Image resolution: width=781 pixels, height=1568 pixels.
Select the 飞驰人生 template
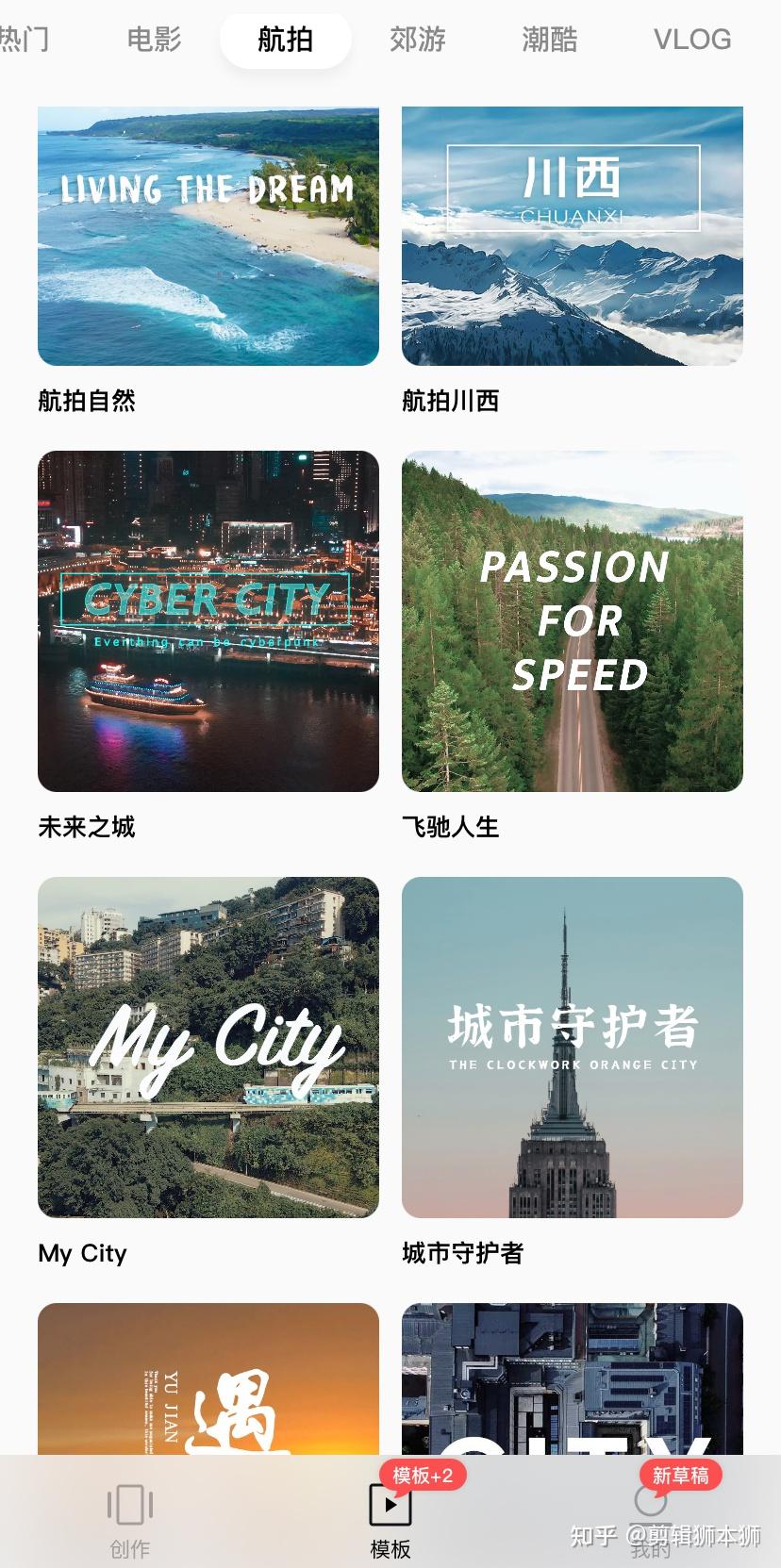(573, 620)
